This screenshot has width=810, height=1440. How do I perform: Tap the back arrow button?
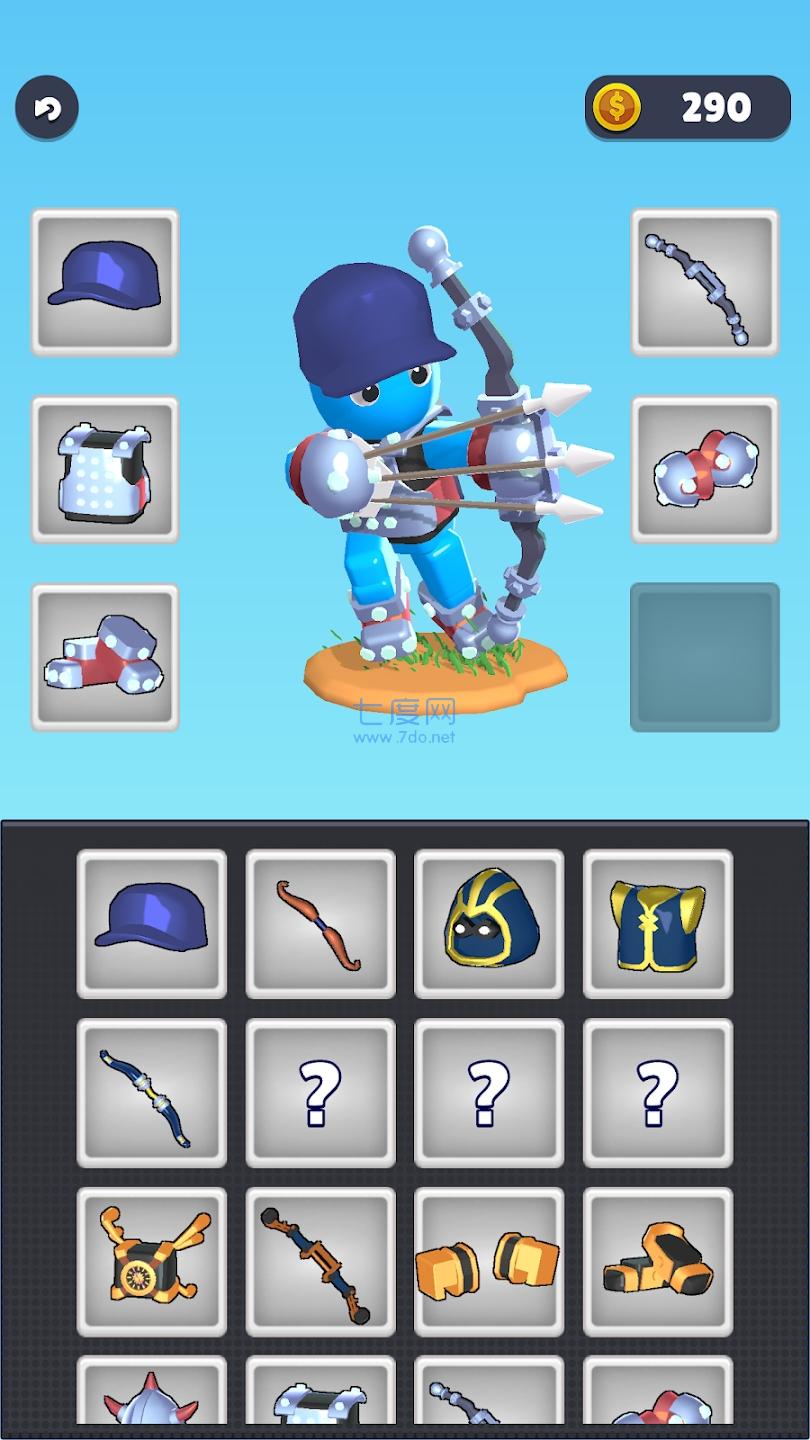tap(47, 107)
